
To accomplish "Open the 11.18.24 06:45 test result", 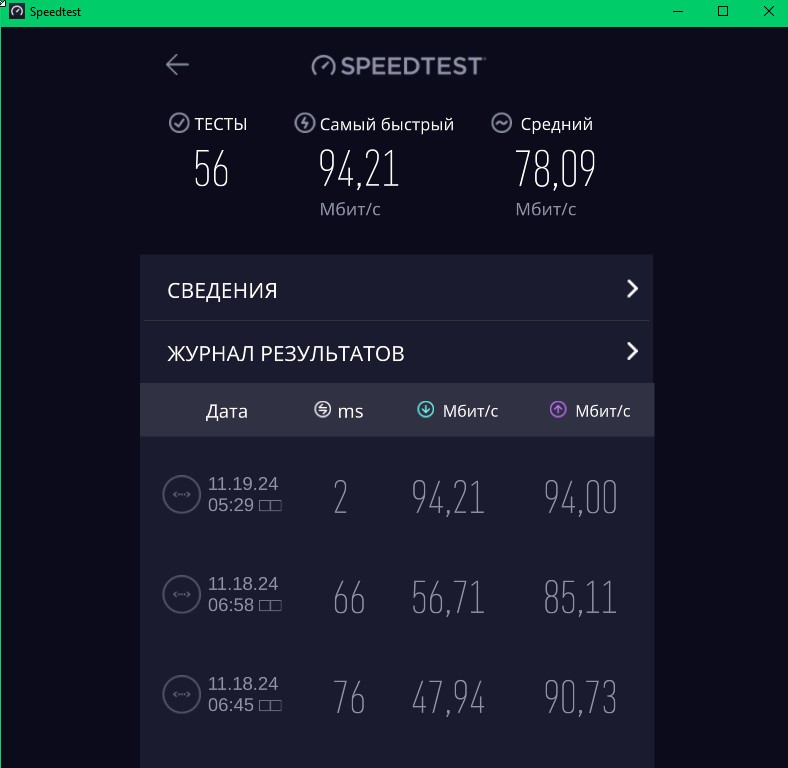I will point(396,696).
